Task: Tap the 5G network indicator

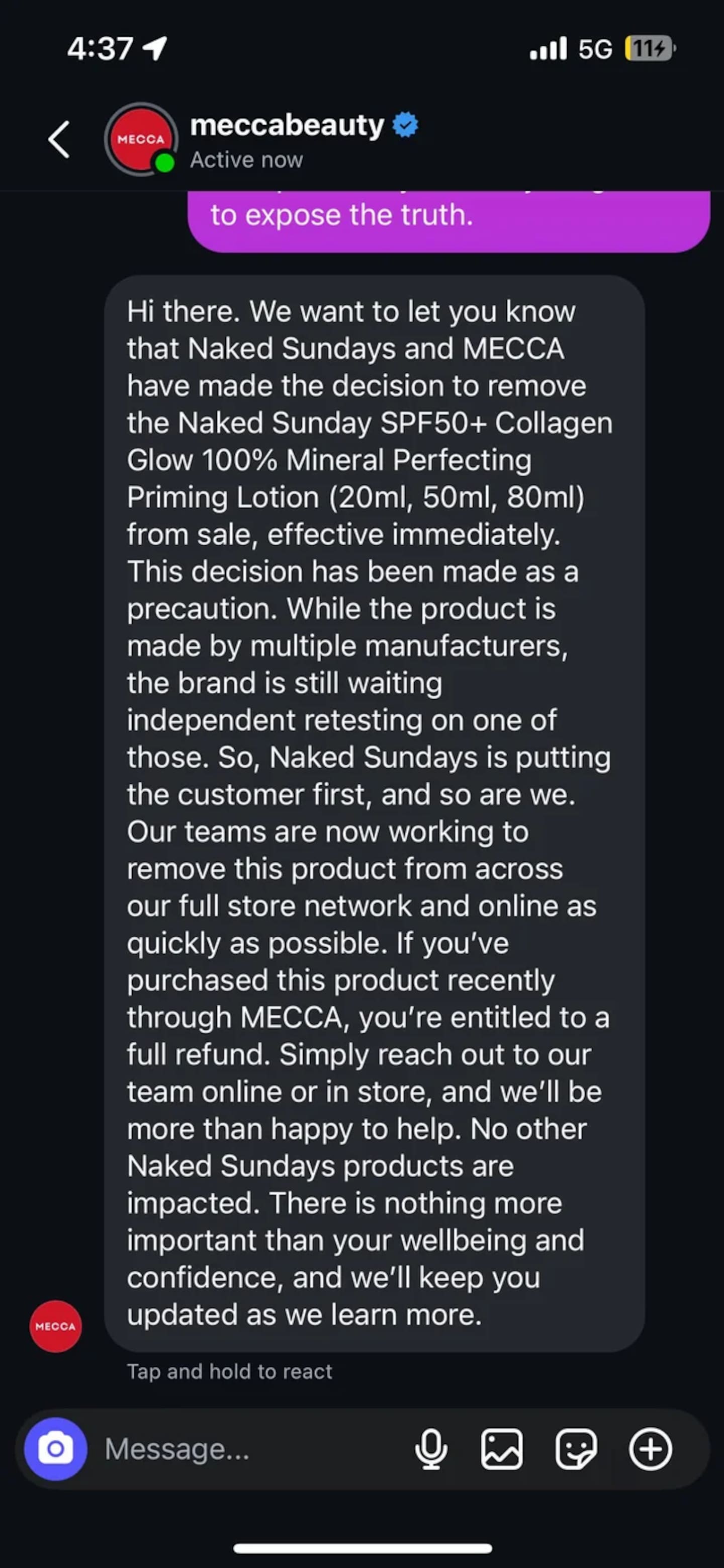Action: pyautogui.click(x=595, y=49)
